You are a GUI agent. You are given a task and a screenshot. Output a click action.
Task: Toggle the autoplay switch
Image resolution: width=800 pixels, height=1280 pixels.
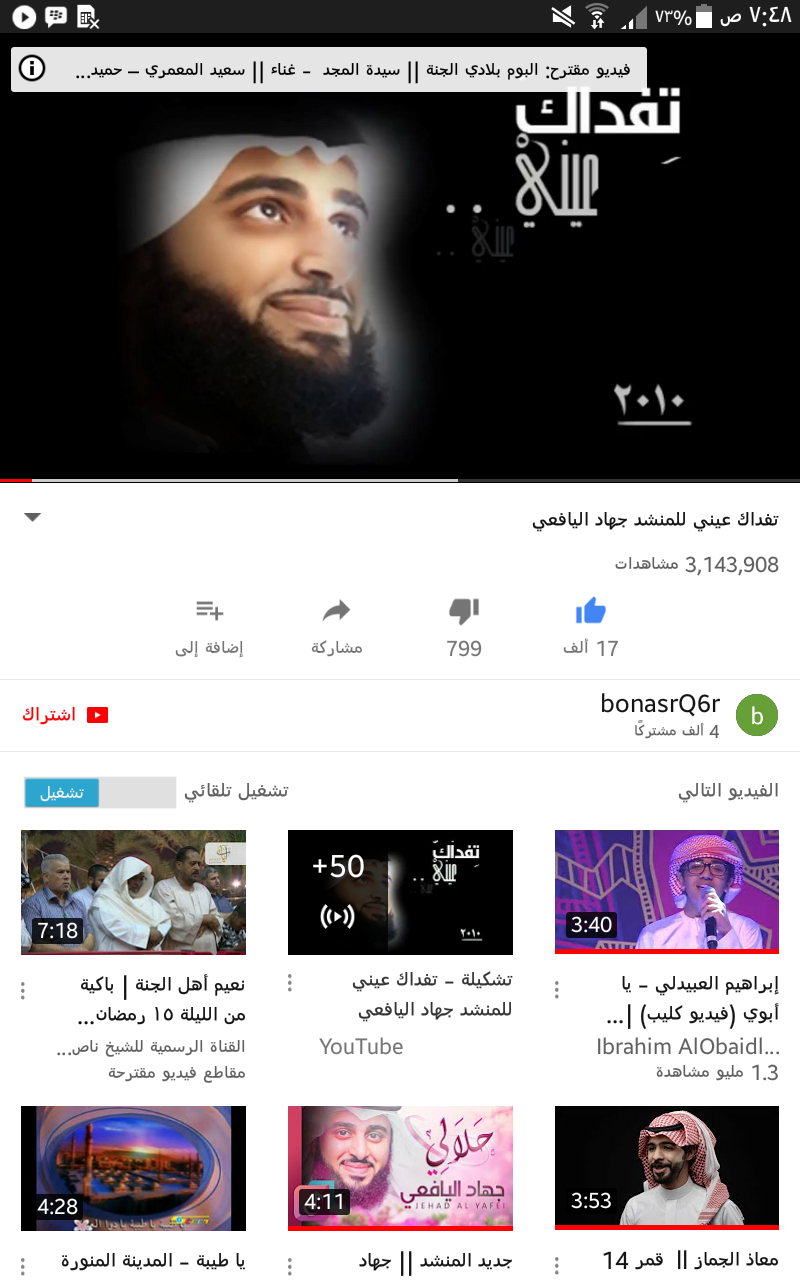click(100, 793)
